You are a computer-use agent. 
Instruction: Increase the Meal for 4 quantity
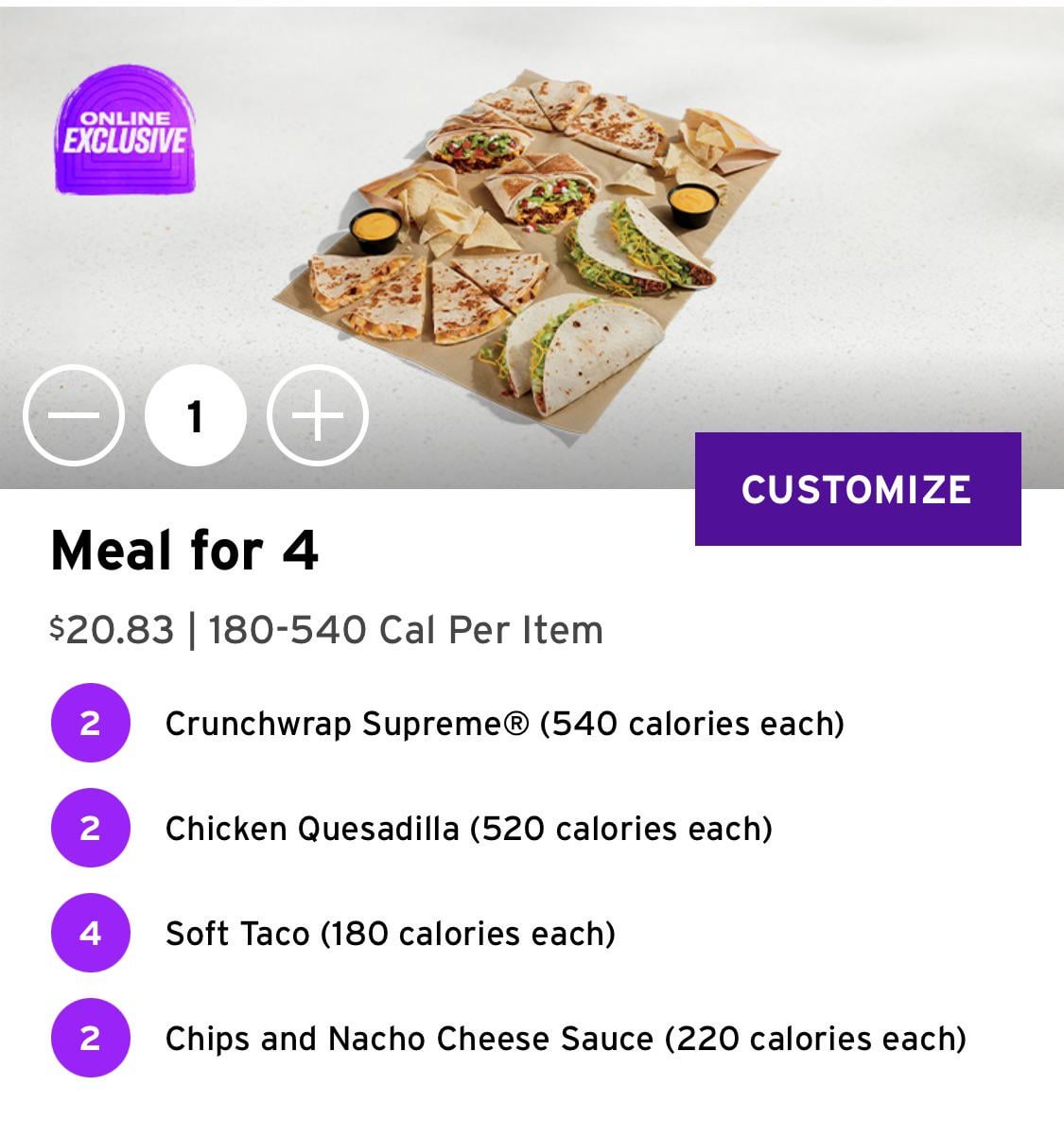point(318,415)
